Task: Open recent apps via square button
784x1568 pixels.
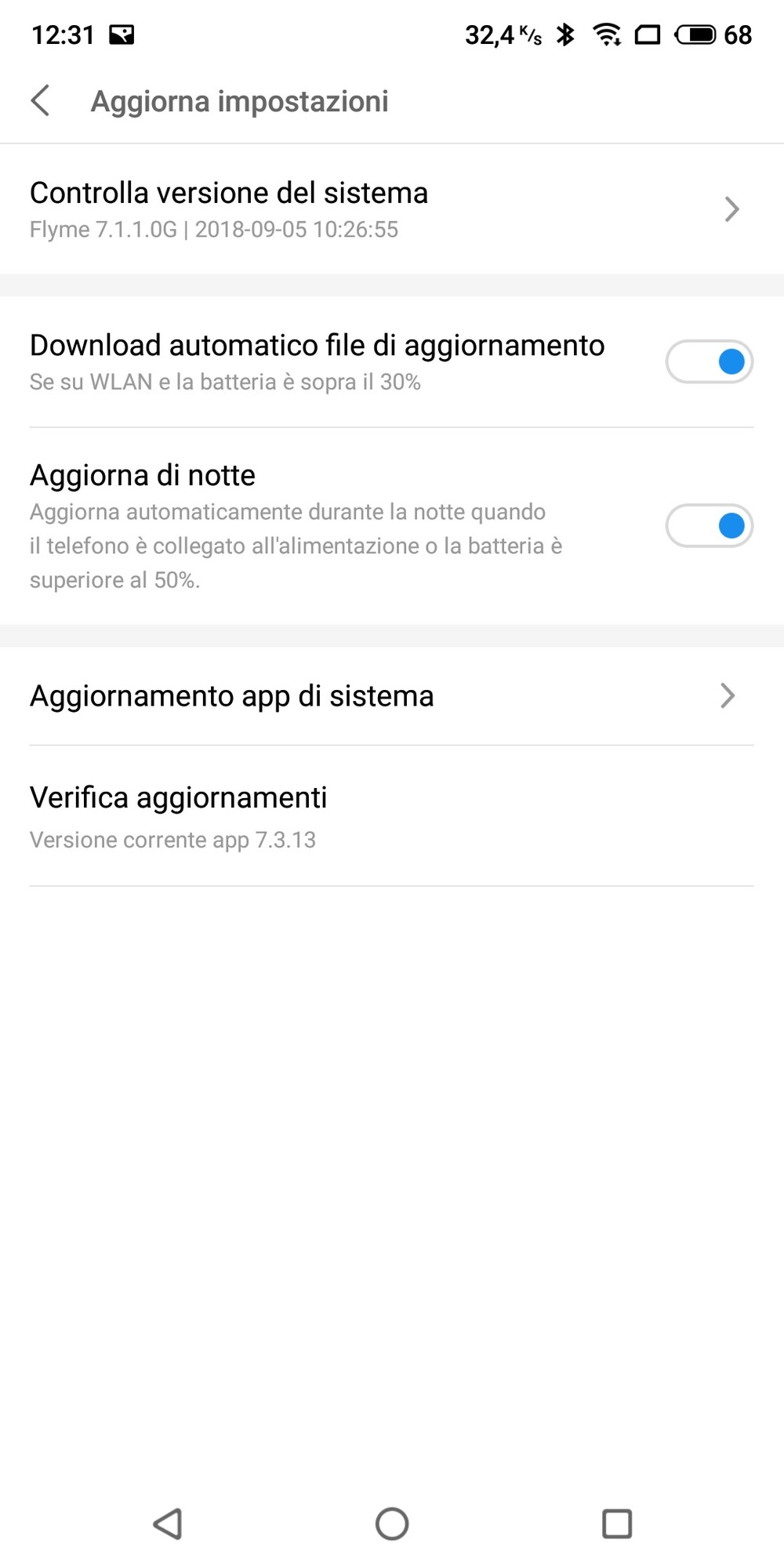Action: coord(617,1524)
